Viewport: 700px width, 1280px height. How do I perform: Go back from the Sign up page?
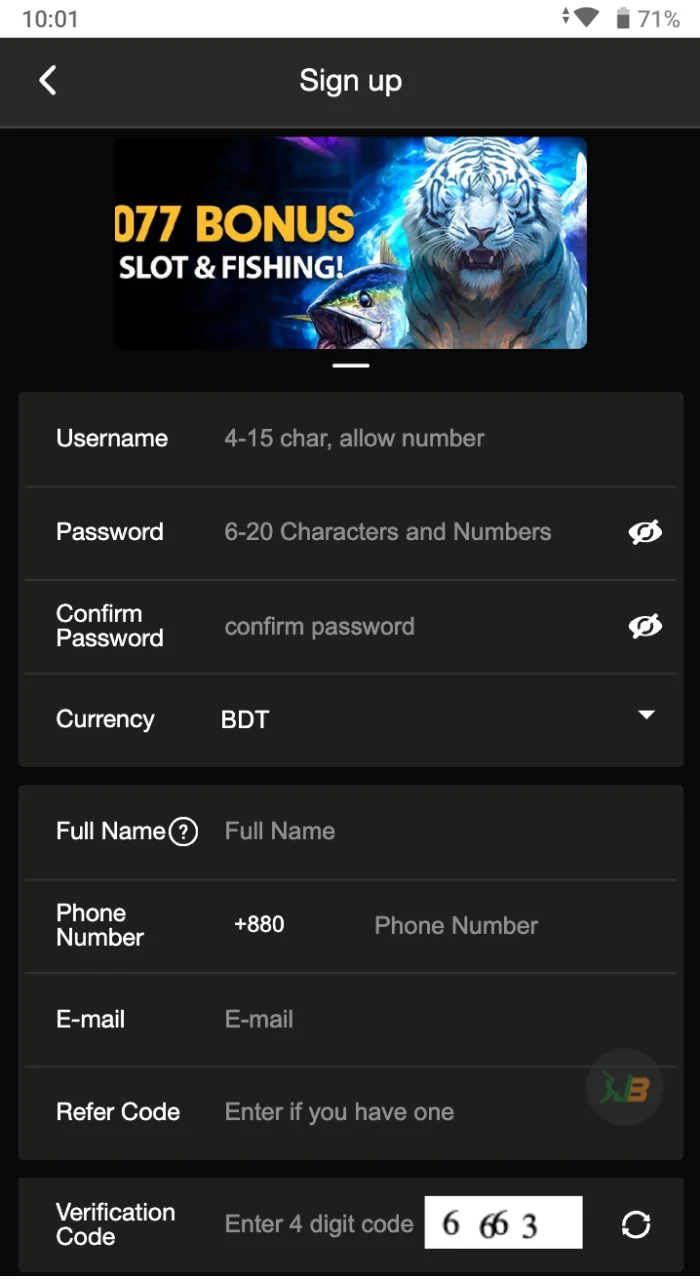(47, 81)
